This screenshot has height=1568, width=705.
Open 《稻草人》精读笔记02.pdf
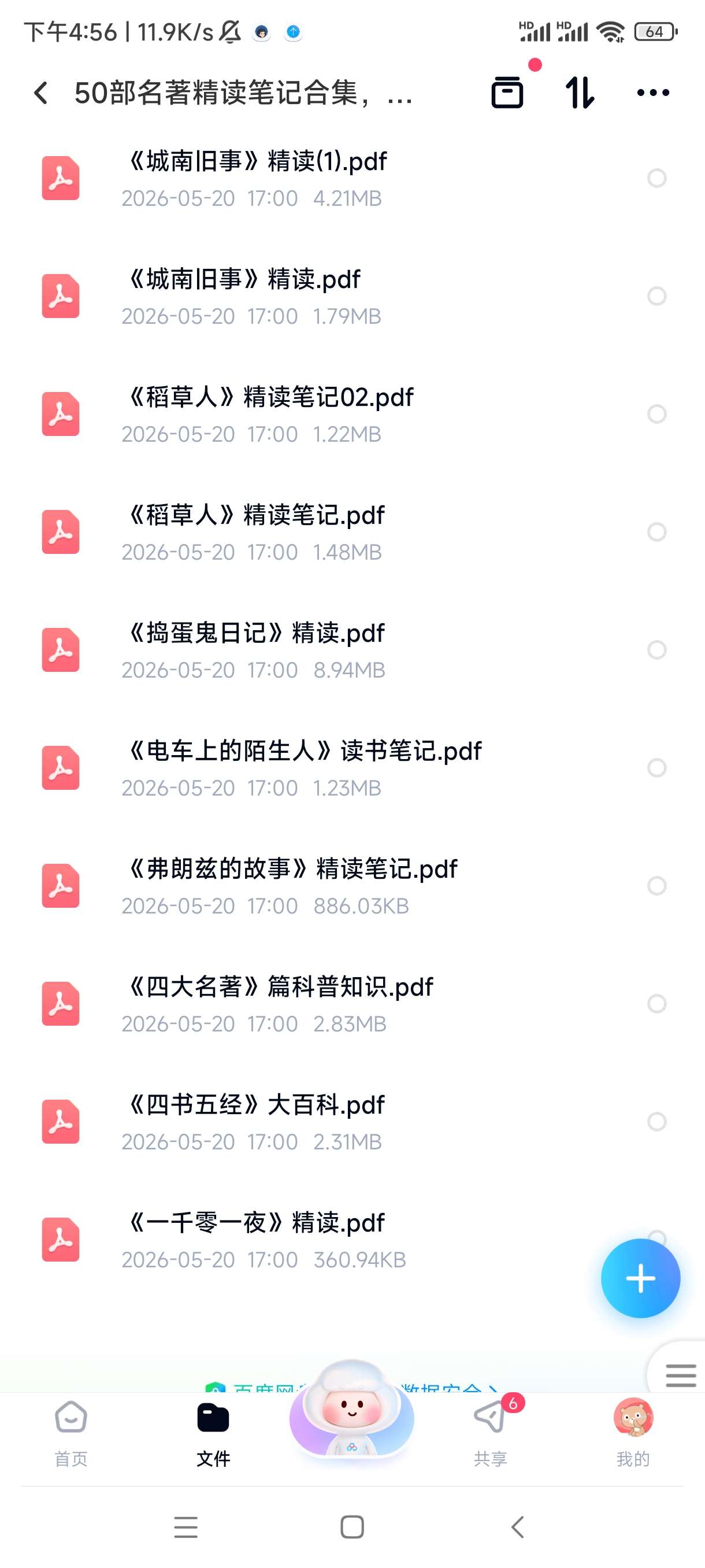pos(352,415)
